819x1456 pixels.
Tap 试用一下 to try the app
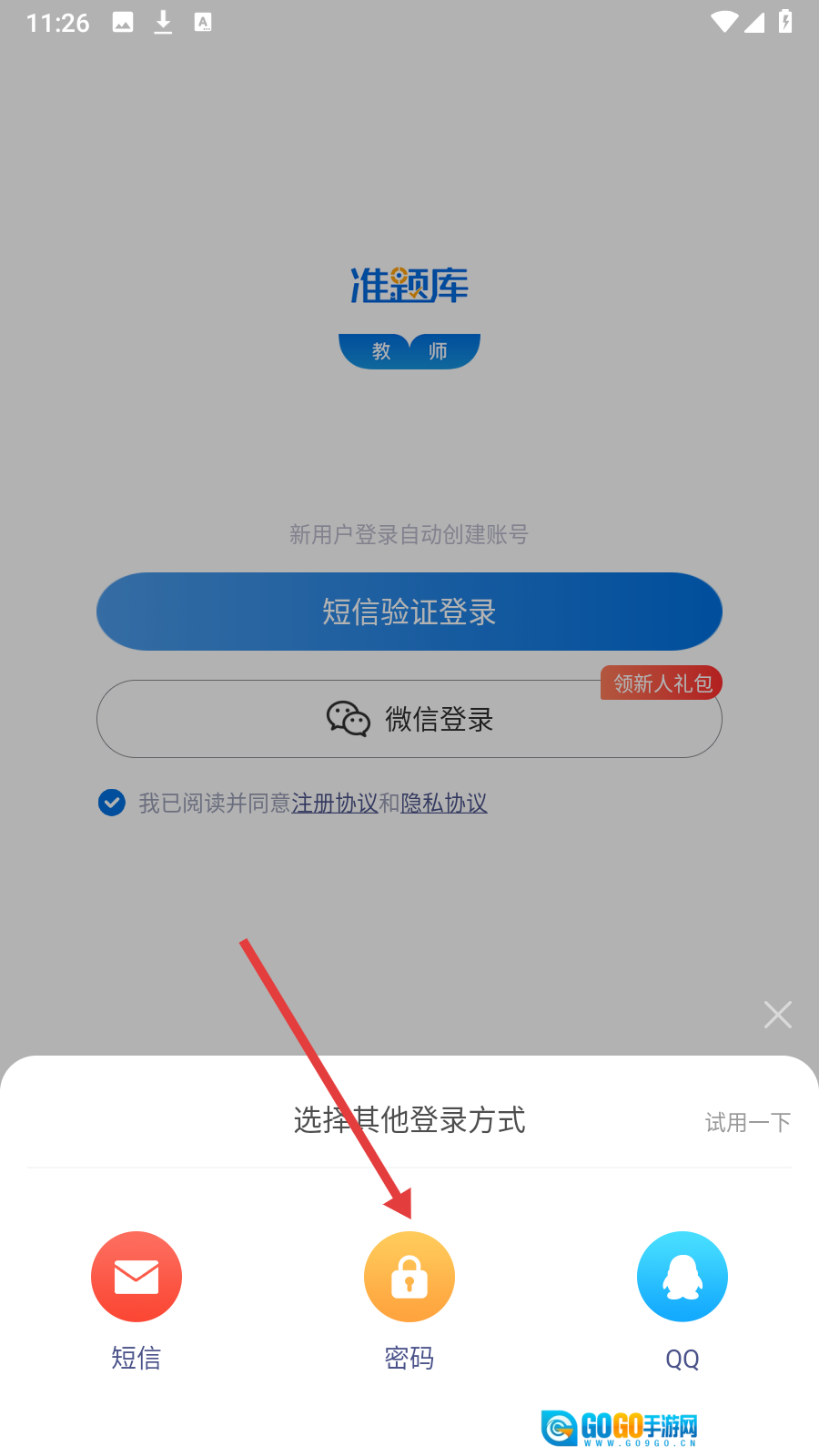tap(747, 1122)
